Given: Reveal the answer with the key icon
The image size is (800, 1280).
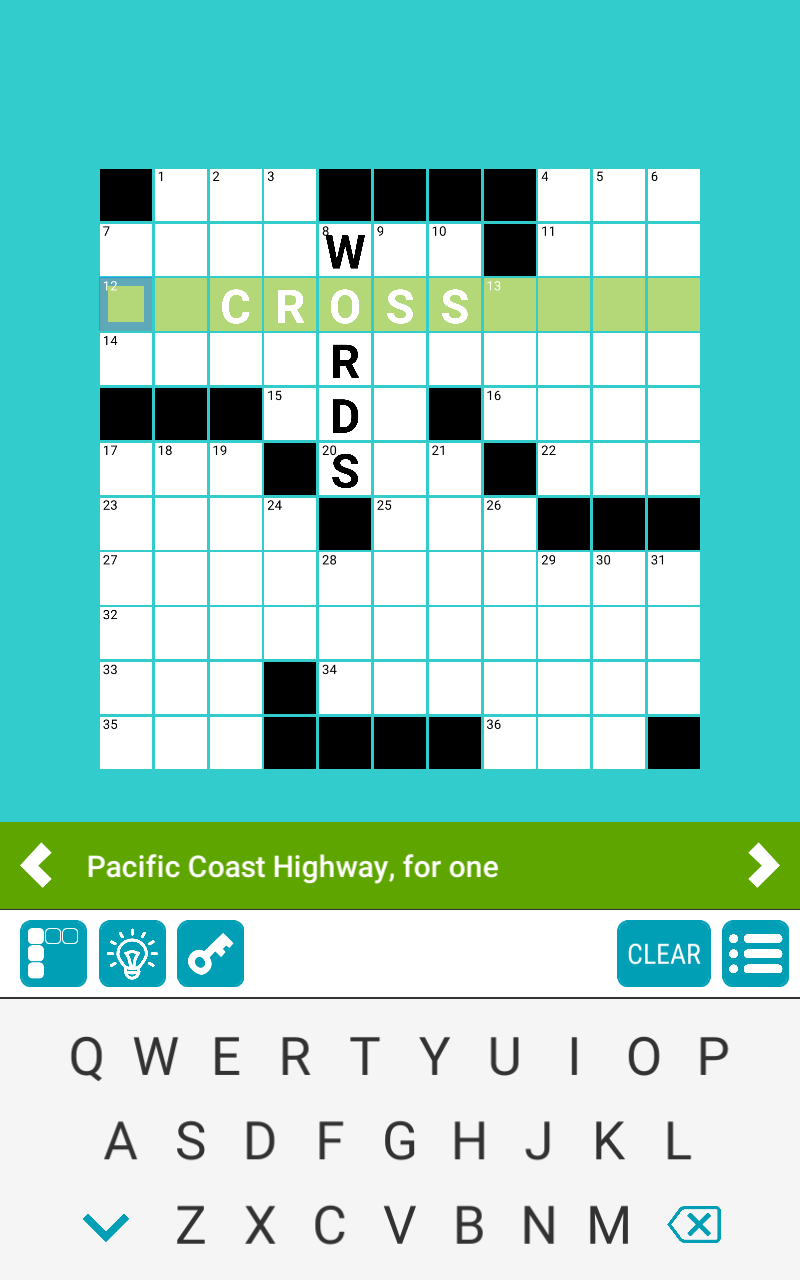Looking at the screenshot, I should 210,953.
